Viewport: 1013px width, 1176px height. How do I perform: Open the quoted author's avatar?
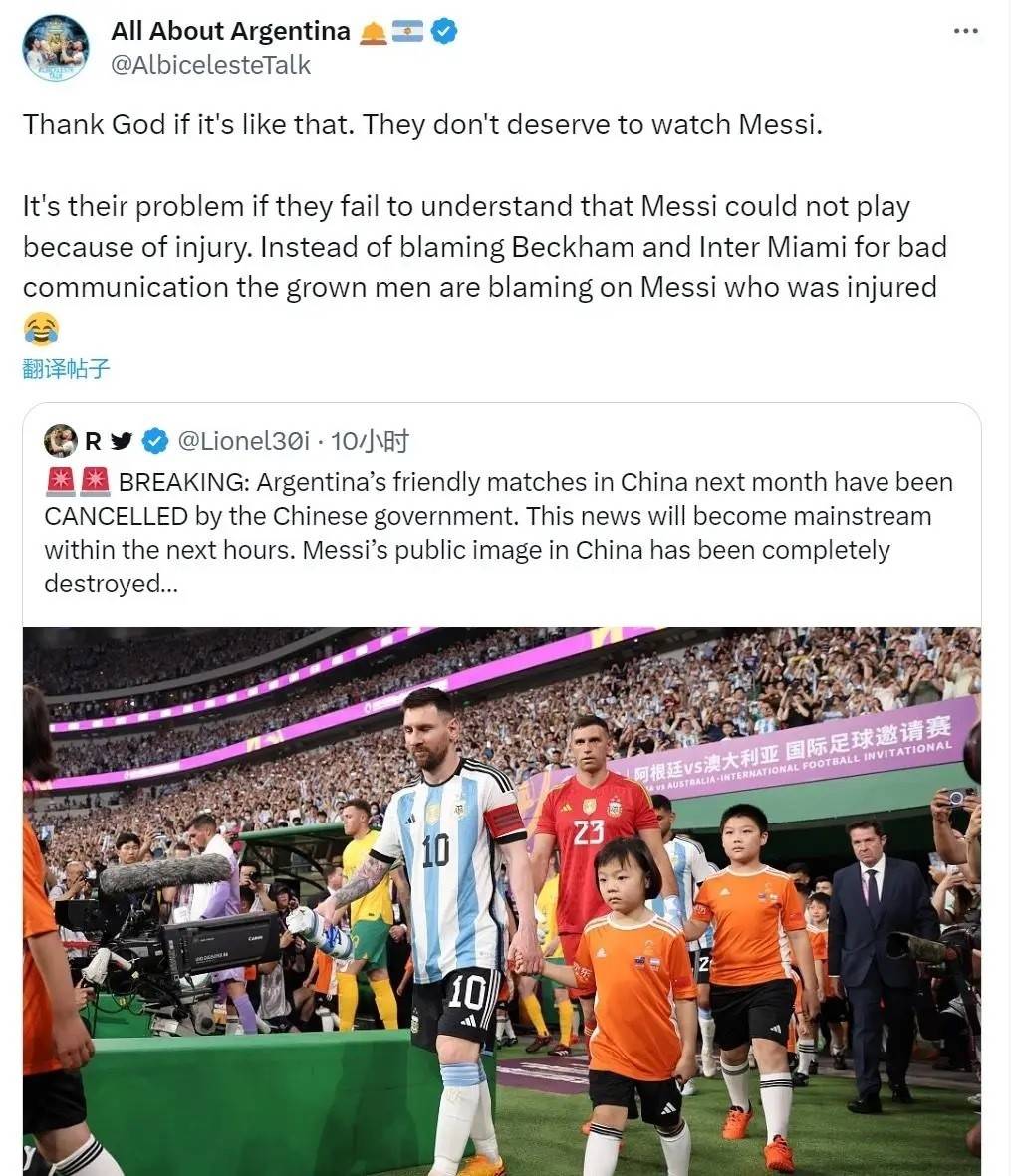point(61,440)
